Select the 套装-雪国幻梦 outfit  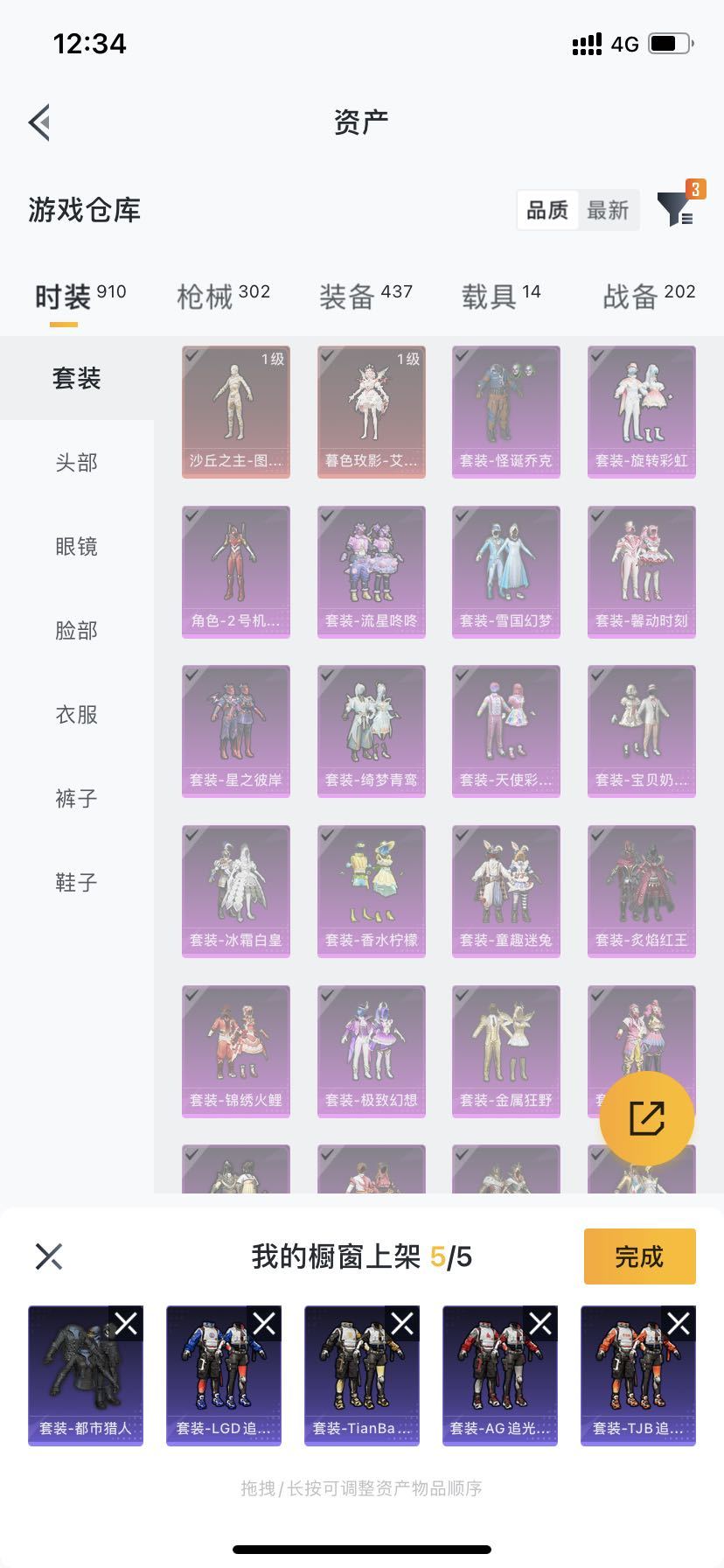click(506, 571)
